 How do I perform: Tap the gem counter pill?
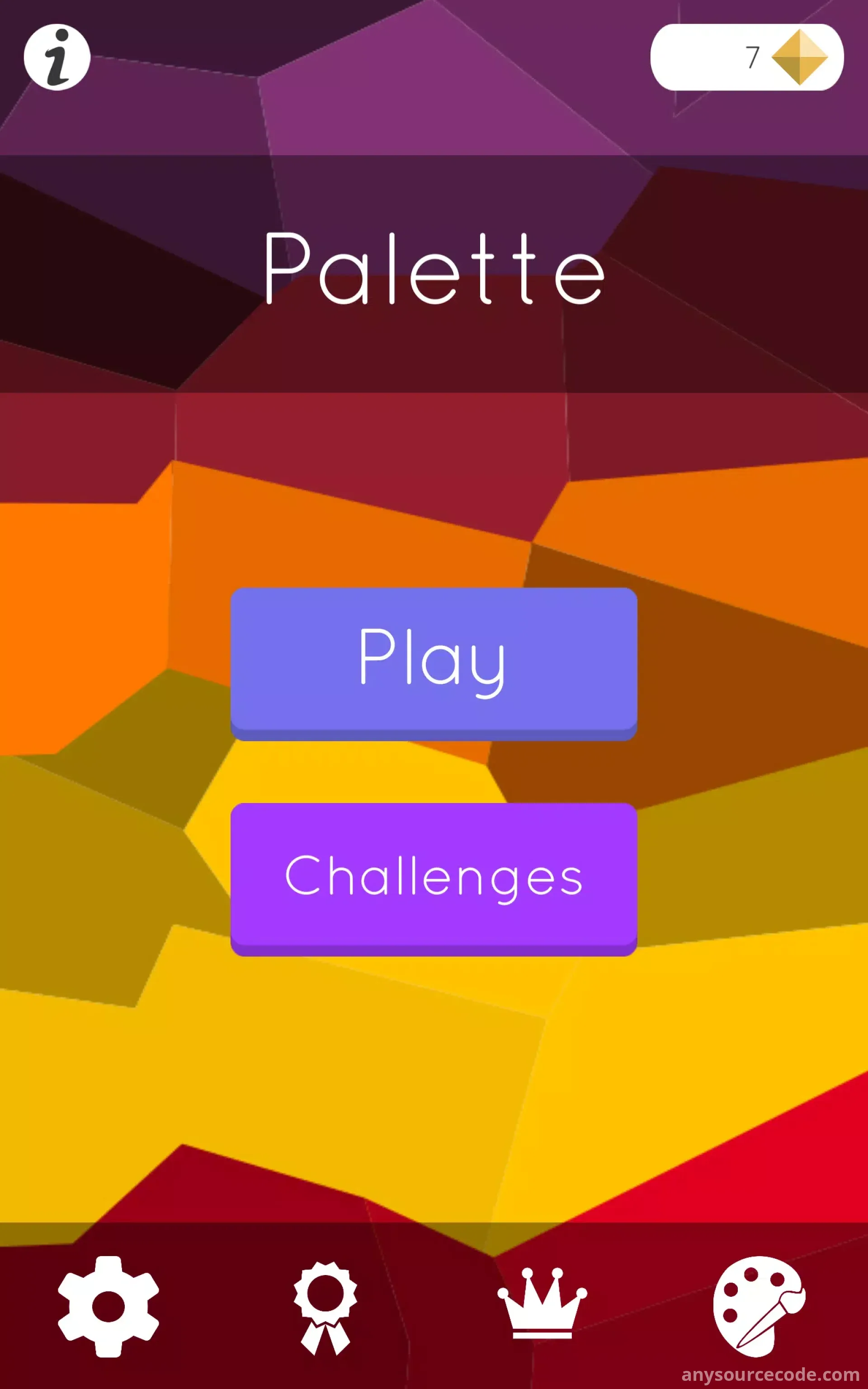click(x=746, y=57)
